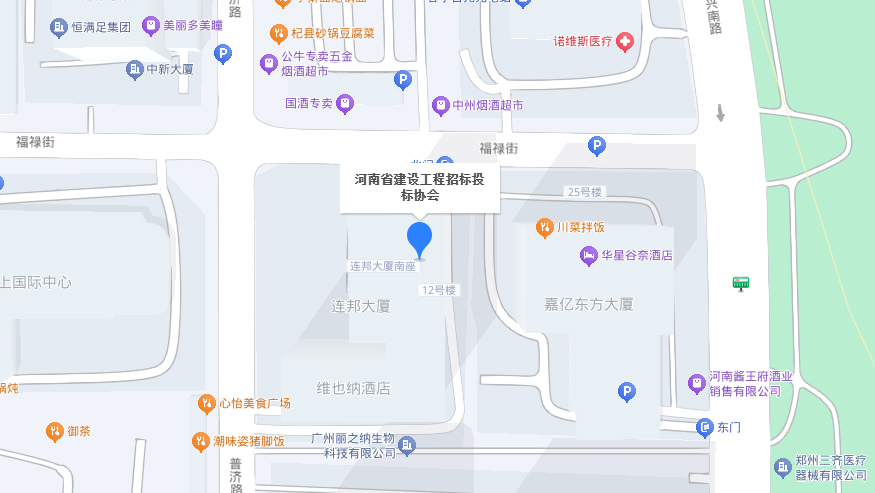Tap the 中州烟酒超市 shop marker
875x493 pixels.
tap(440, 105)
